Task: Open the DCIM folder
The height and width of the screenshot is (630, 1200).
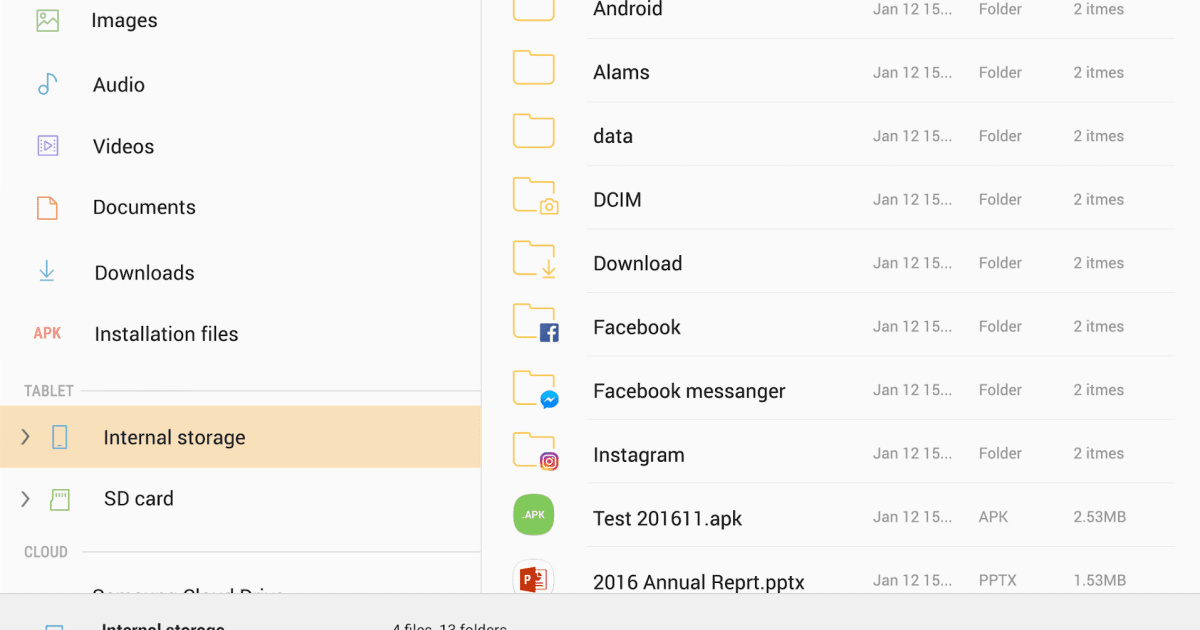Action: click(x=840, y=199)
